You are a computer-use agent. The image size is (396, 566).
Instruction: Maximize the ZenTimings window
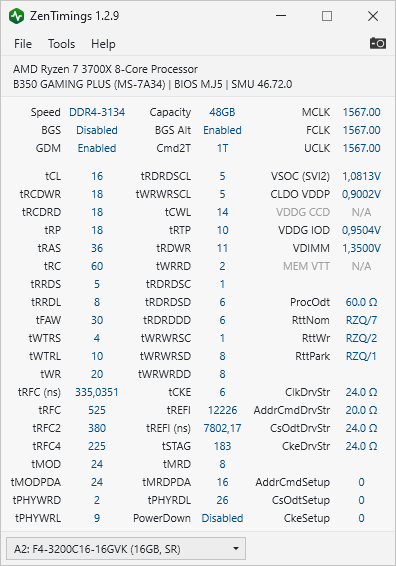[327, 16]
